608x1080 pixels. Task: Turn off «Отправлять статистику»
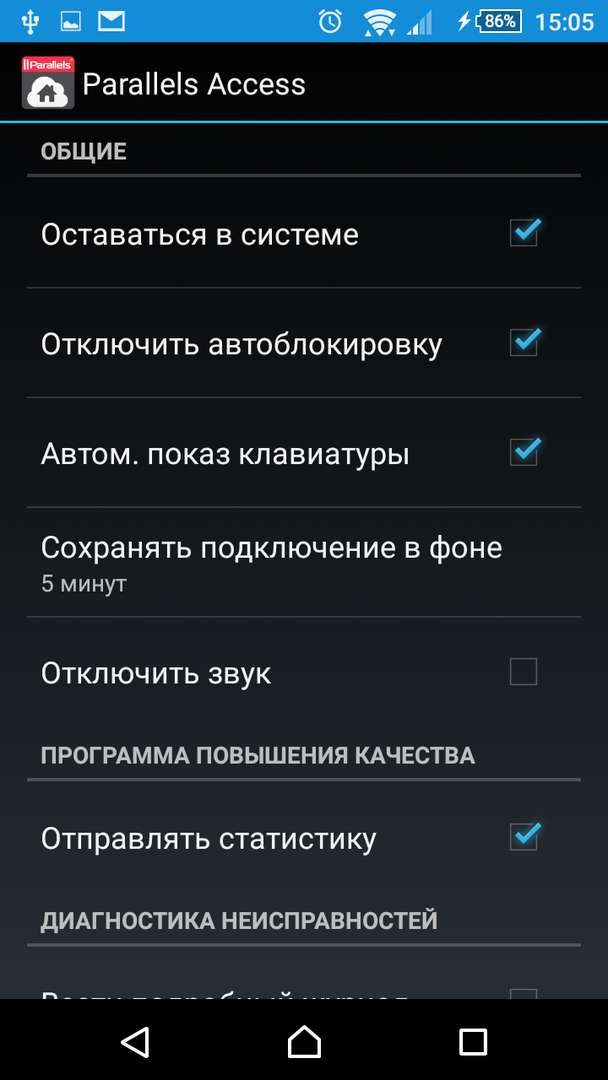pos(524,837)
